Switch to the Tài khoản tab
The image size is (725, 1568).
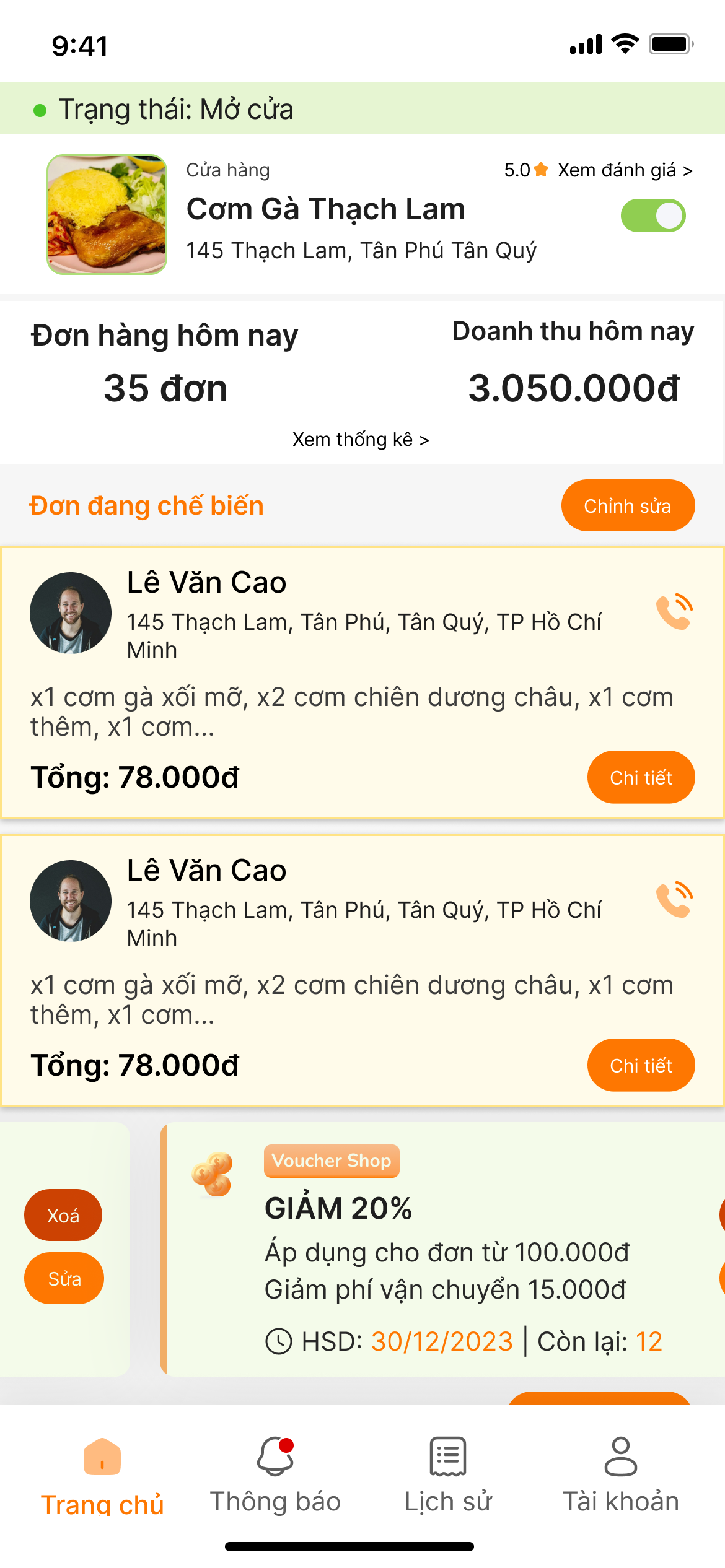click(x=620, y=1476)
